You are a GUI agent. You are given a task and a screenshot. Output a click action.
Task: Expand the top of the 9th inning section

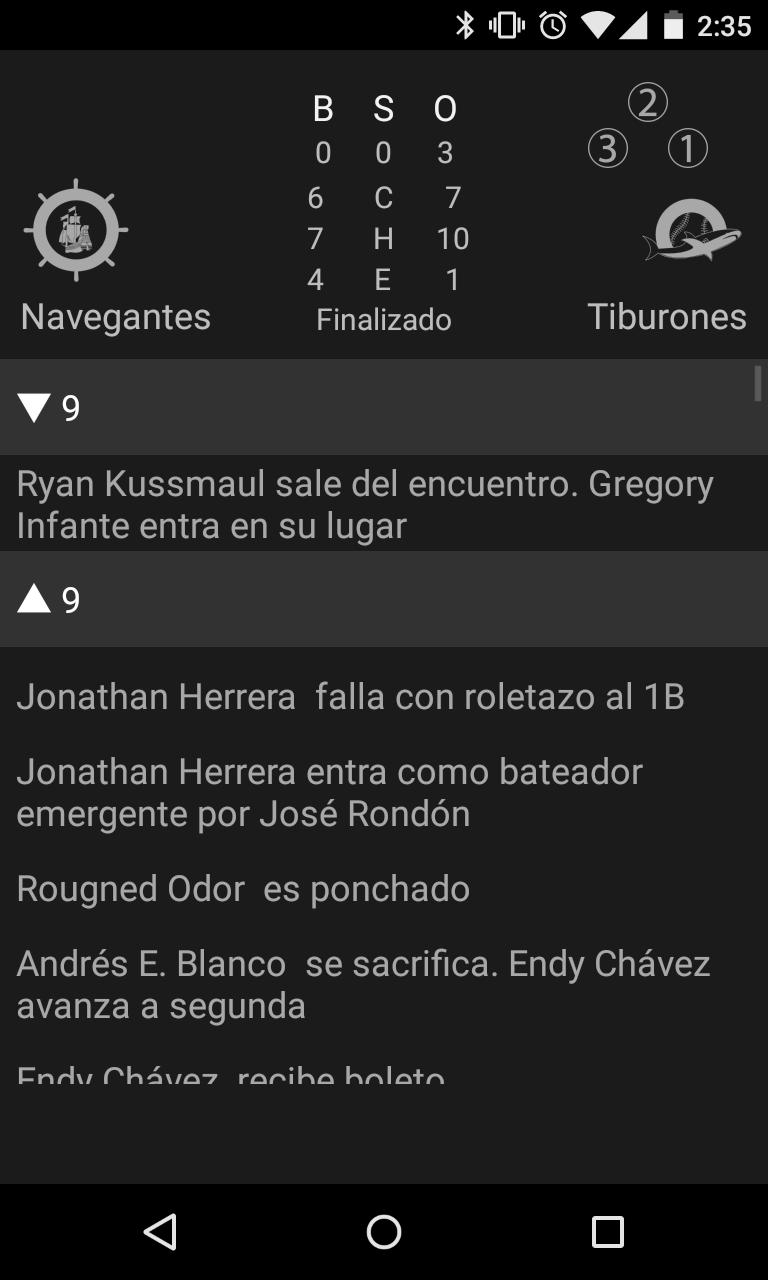384,599
